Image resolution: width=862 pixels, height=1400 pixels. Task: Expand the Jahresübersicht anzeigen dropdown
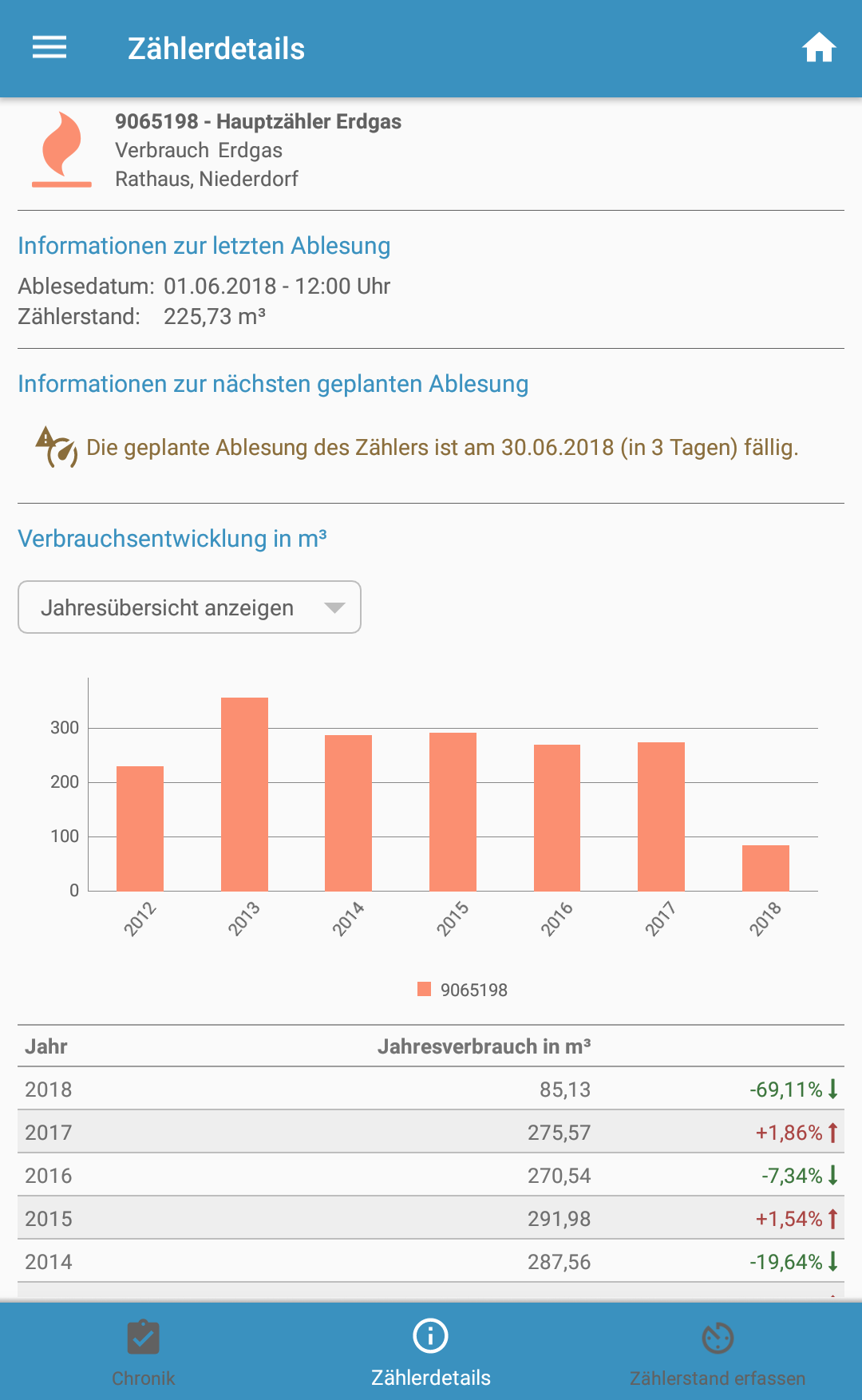click(189, 607)
